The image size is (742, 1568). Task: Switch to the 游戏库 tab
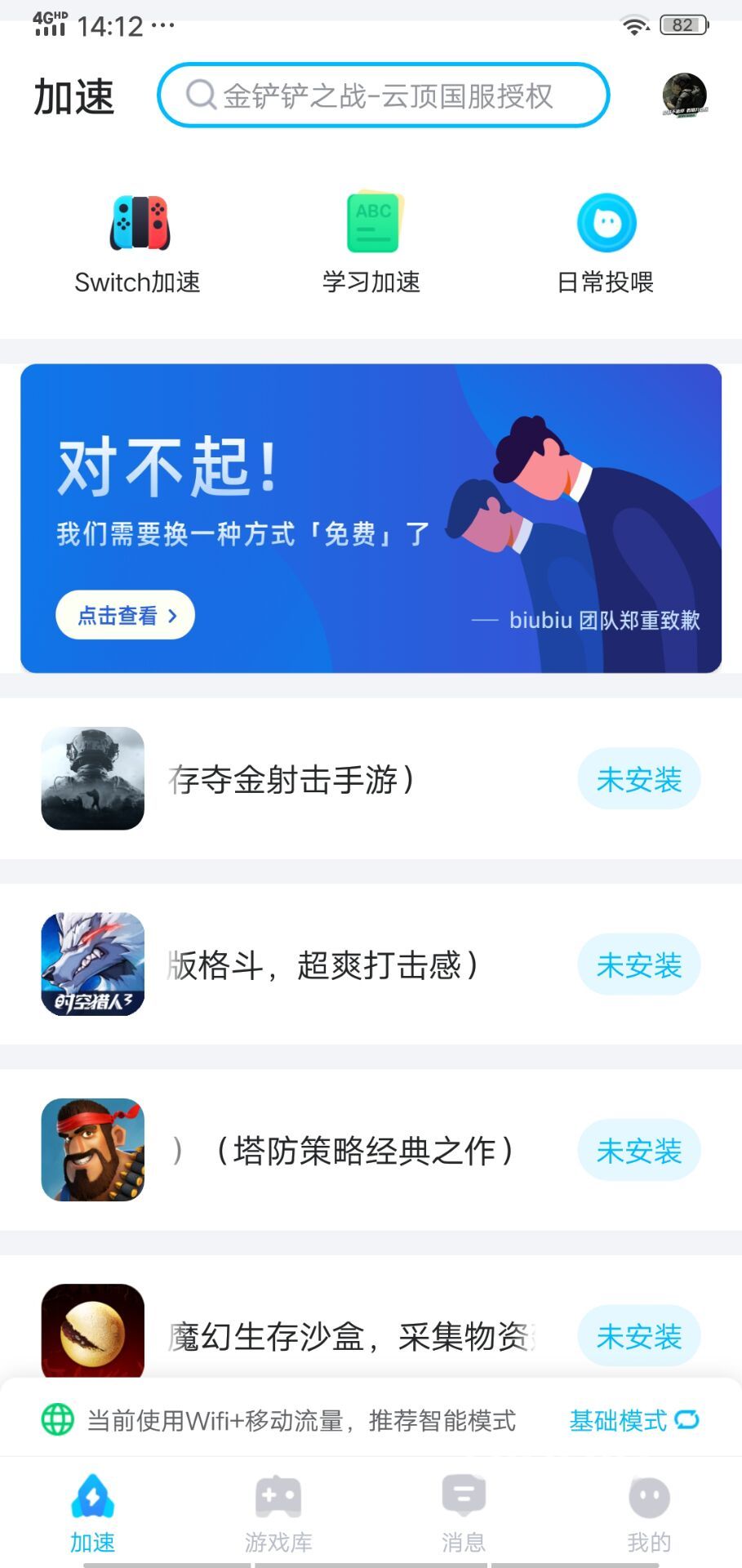tap(278, 1512)
